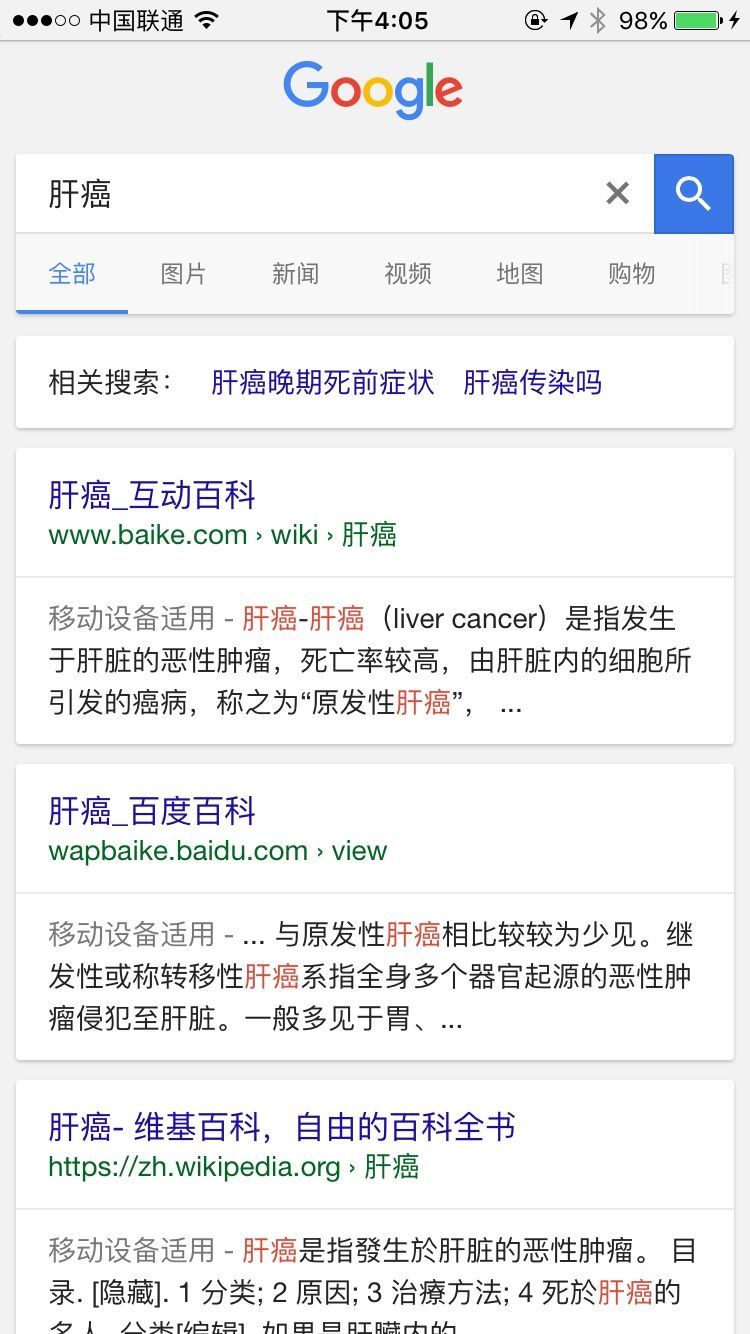This screenshot has width=750, height=1334.
Task: Switch to the 购物 tab
Action: point(631,274)
